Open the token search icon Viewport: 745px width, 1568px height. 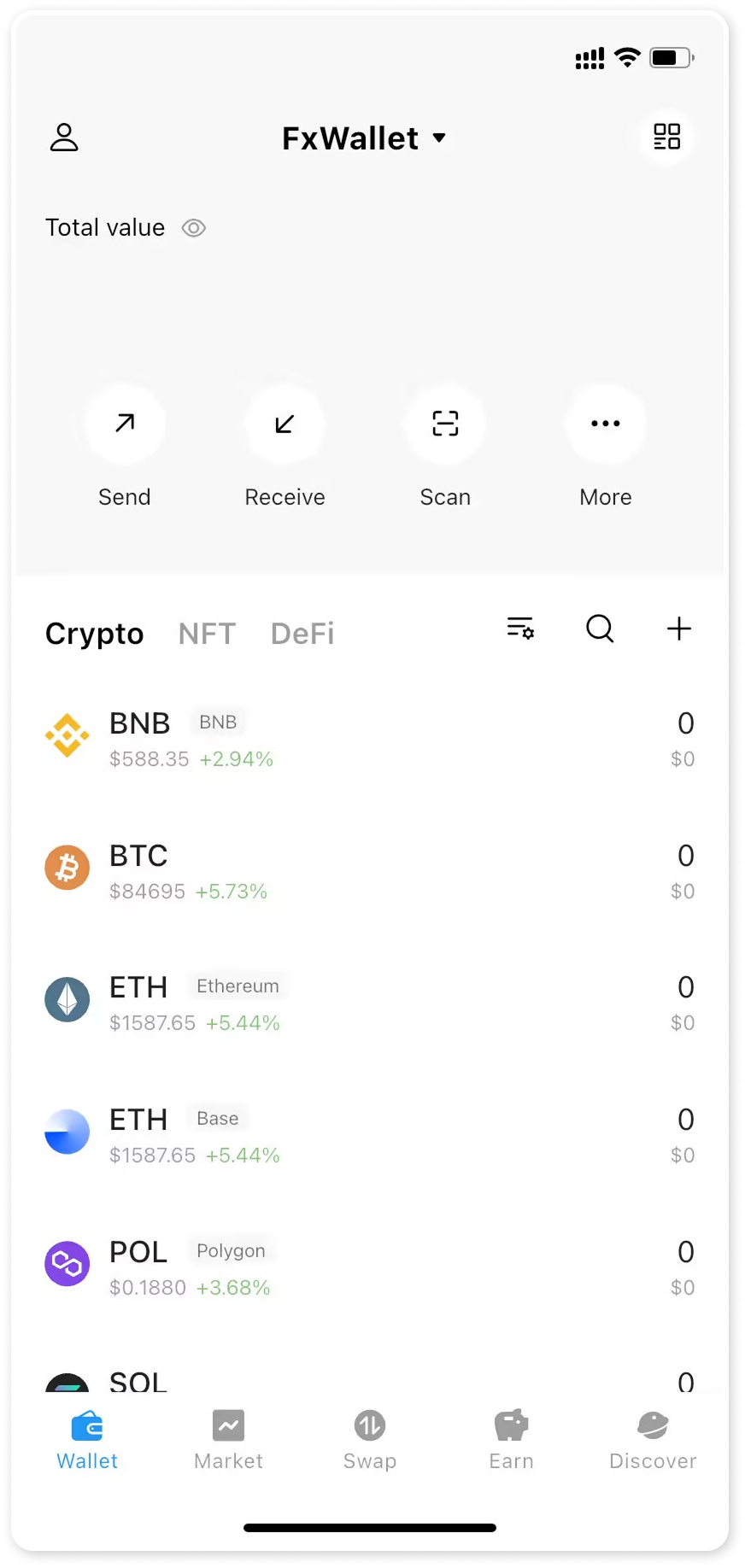599,629
